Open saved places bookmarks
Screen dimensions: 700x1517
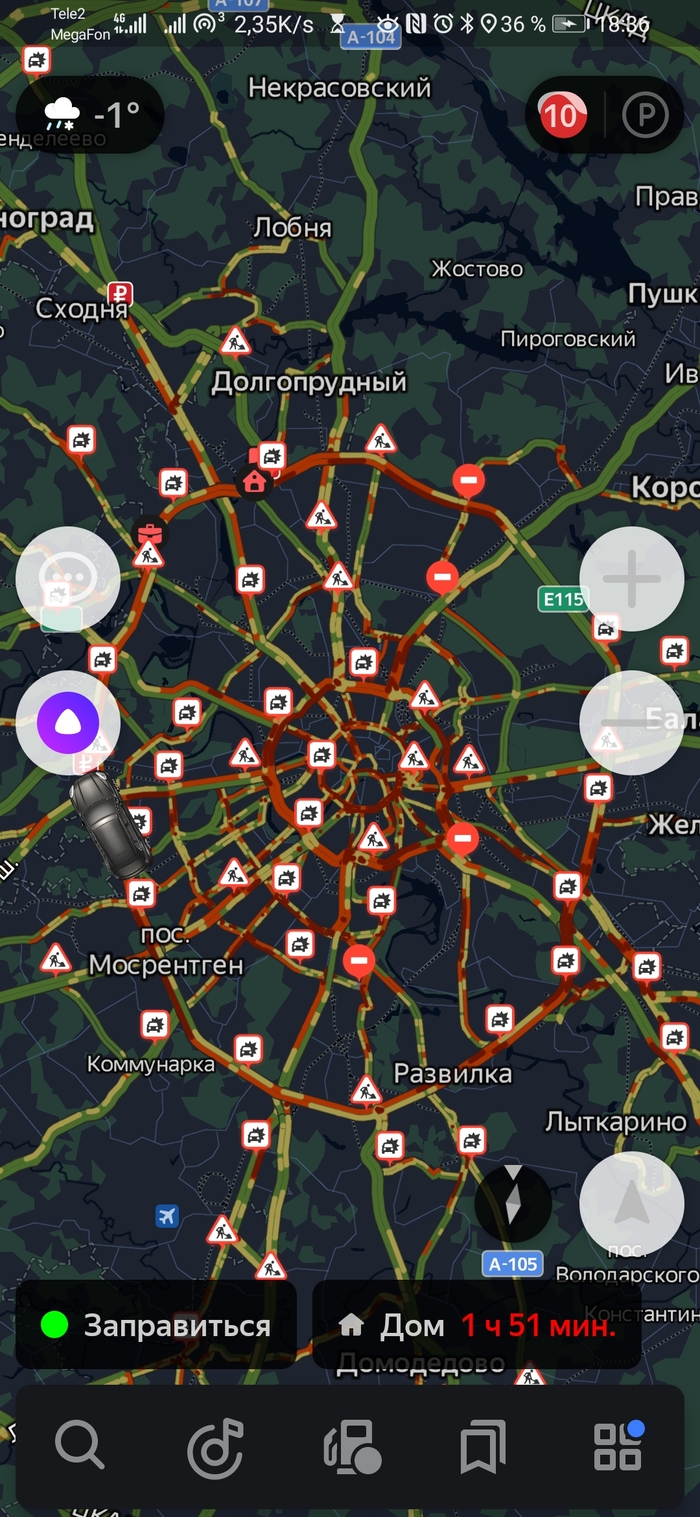[483, 1446]
